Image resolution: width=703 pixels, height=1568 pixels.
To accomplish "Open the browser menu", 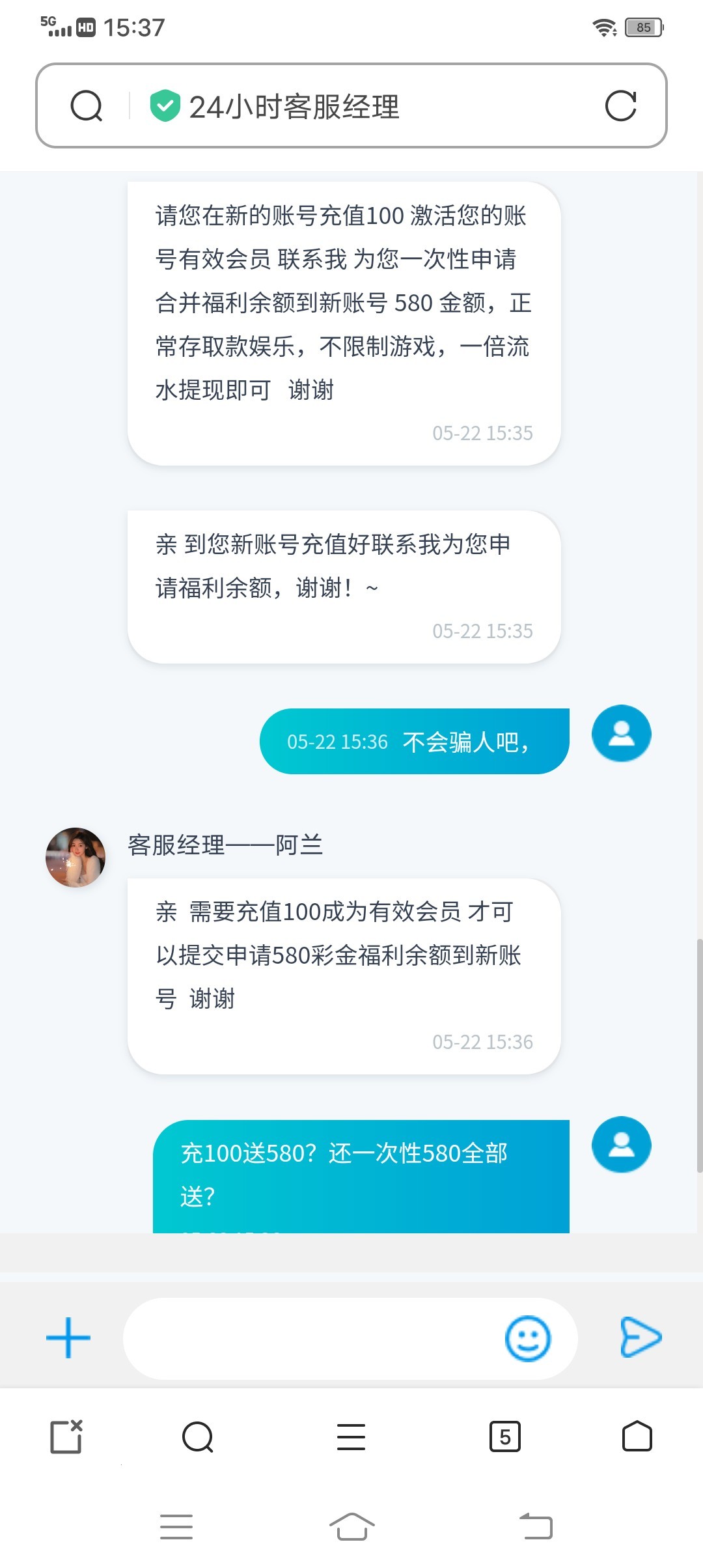I will pyautogui.click(x=351, y=1436).
